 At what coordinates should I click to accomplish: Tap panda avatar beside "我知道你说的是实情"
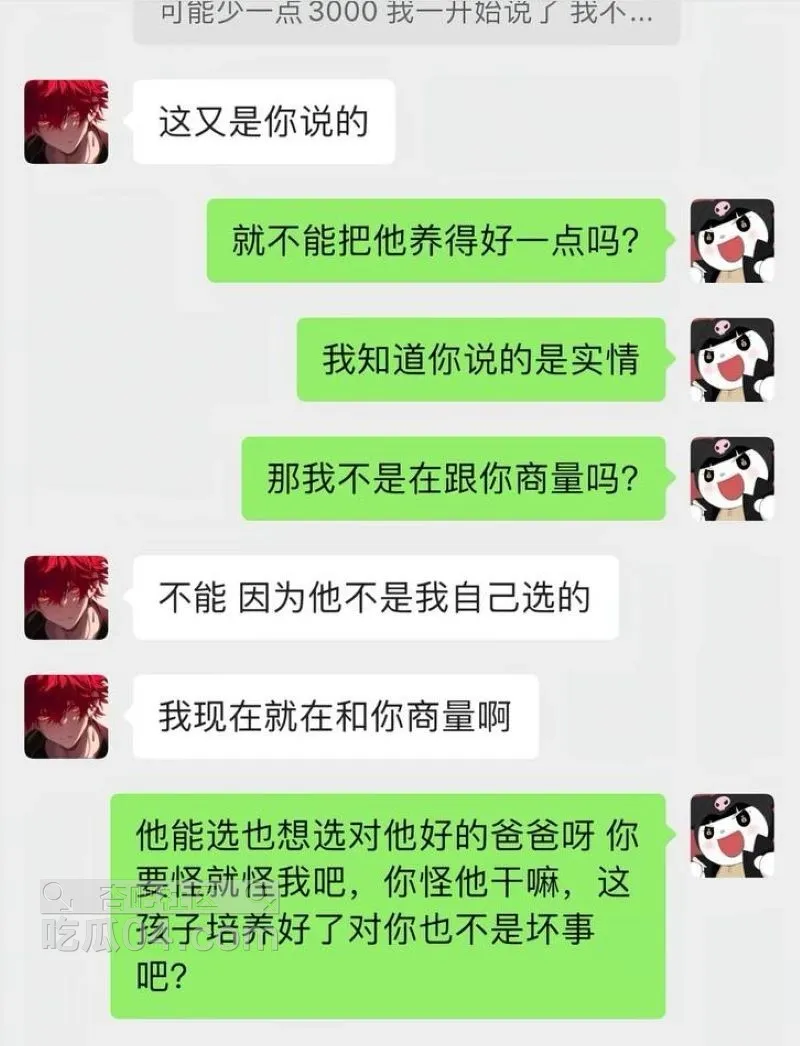(732, 359)
